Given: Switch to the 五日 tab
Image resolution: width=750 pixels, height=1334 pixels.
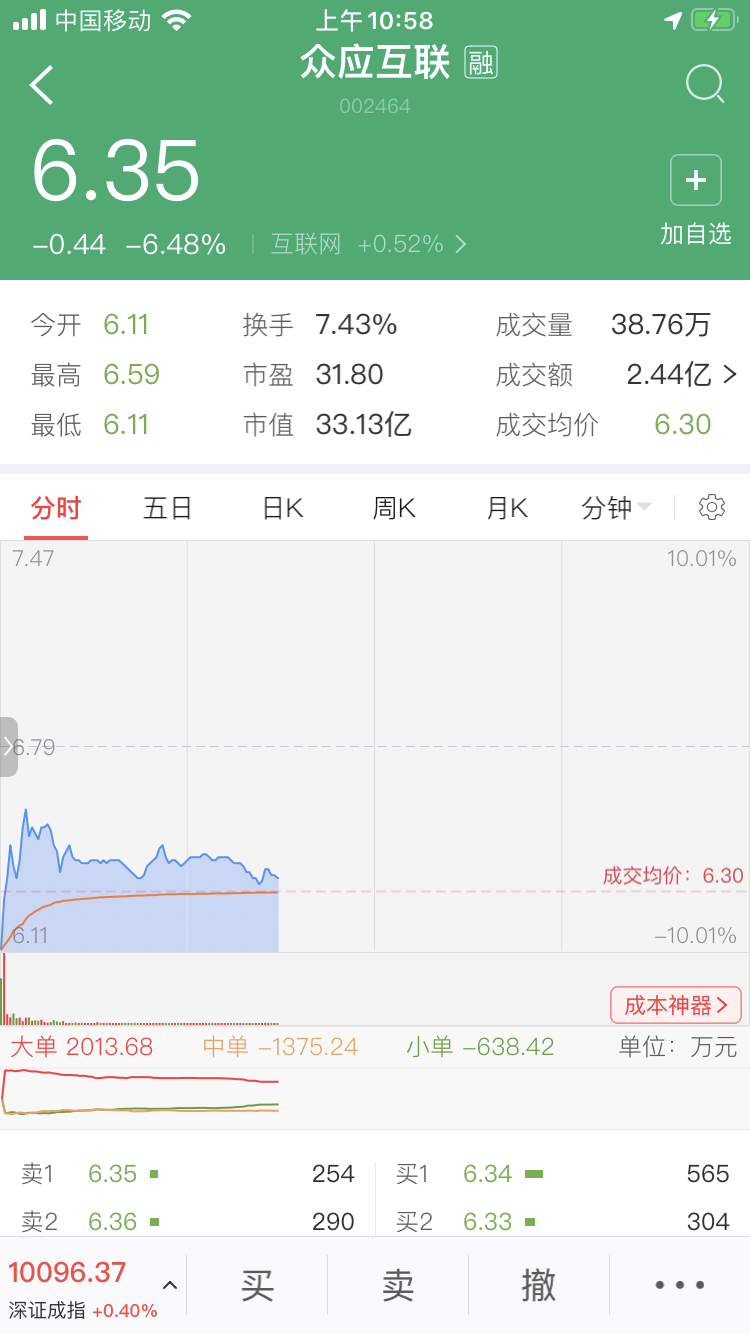Looking at the screenshot, I should pos(167,508).
